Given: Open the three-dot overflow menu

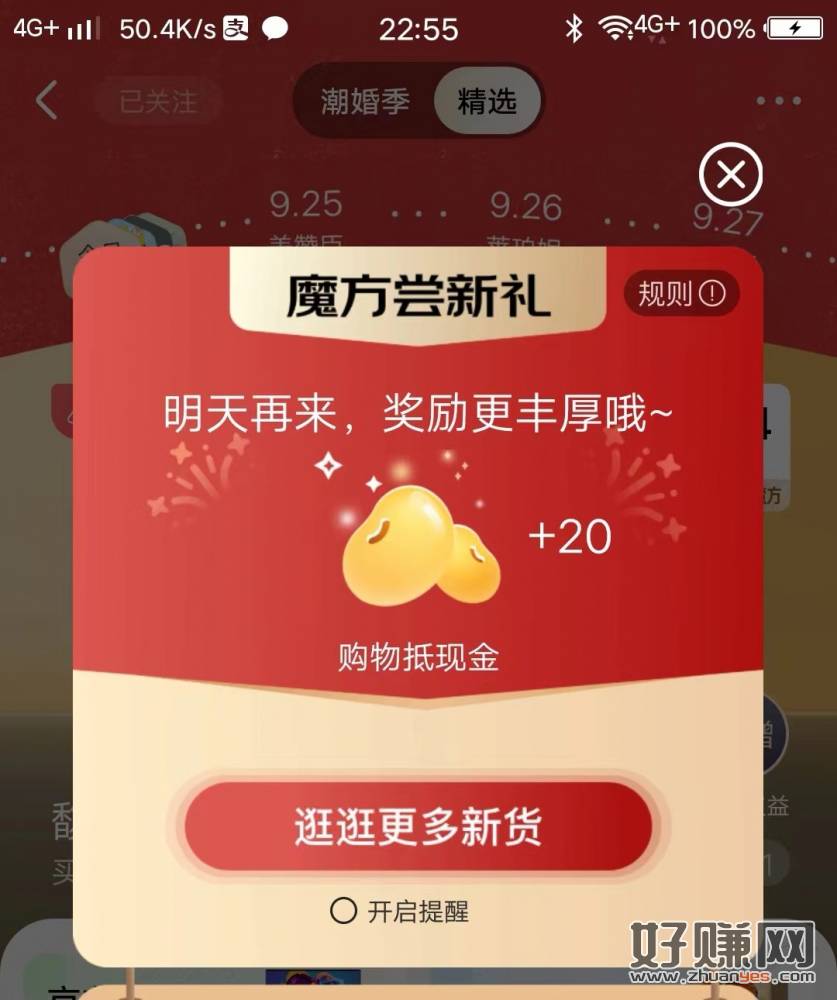Looking at the screenshot, I should pos(778,101).
